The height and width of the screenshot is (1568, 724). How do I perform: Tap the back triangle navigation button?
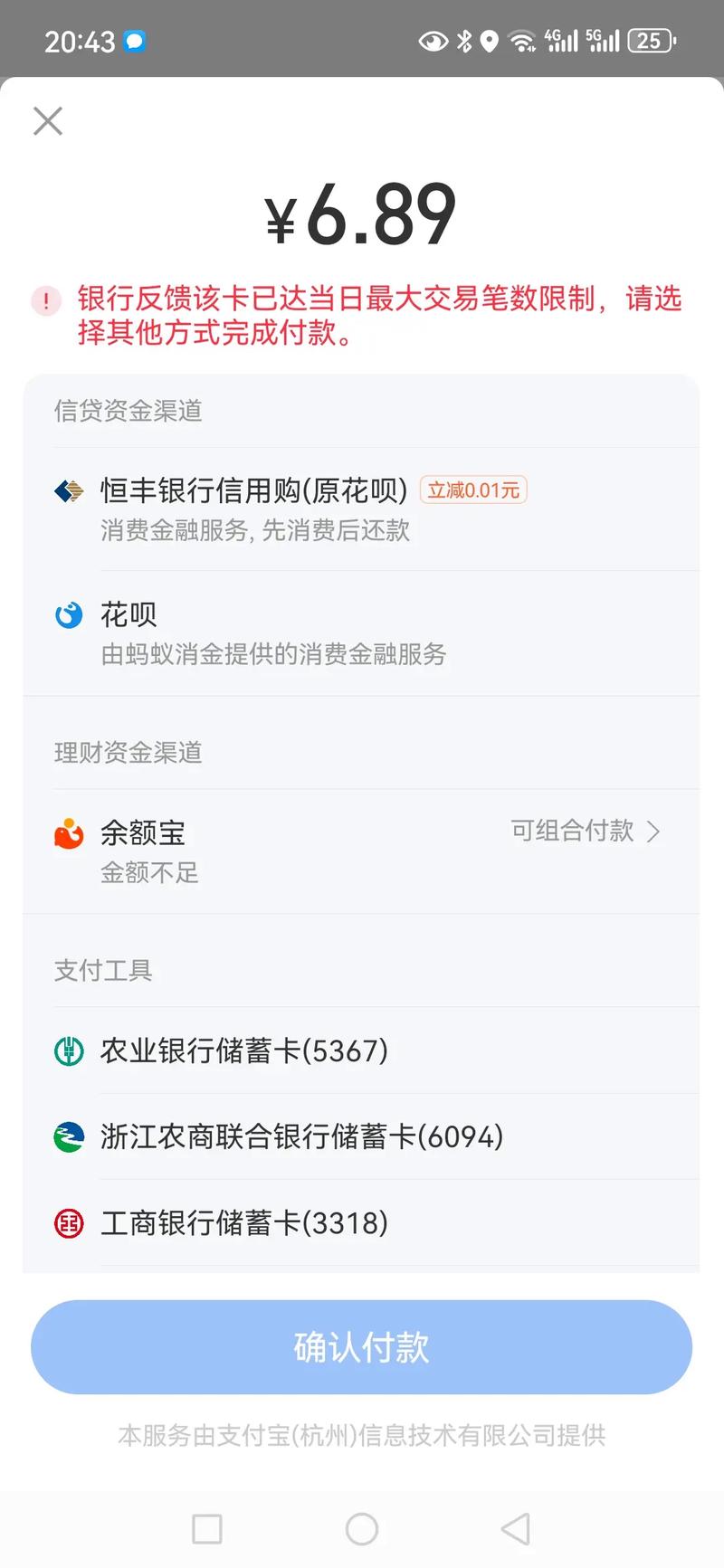click(x=514, y=1529)
